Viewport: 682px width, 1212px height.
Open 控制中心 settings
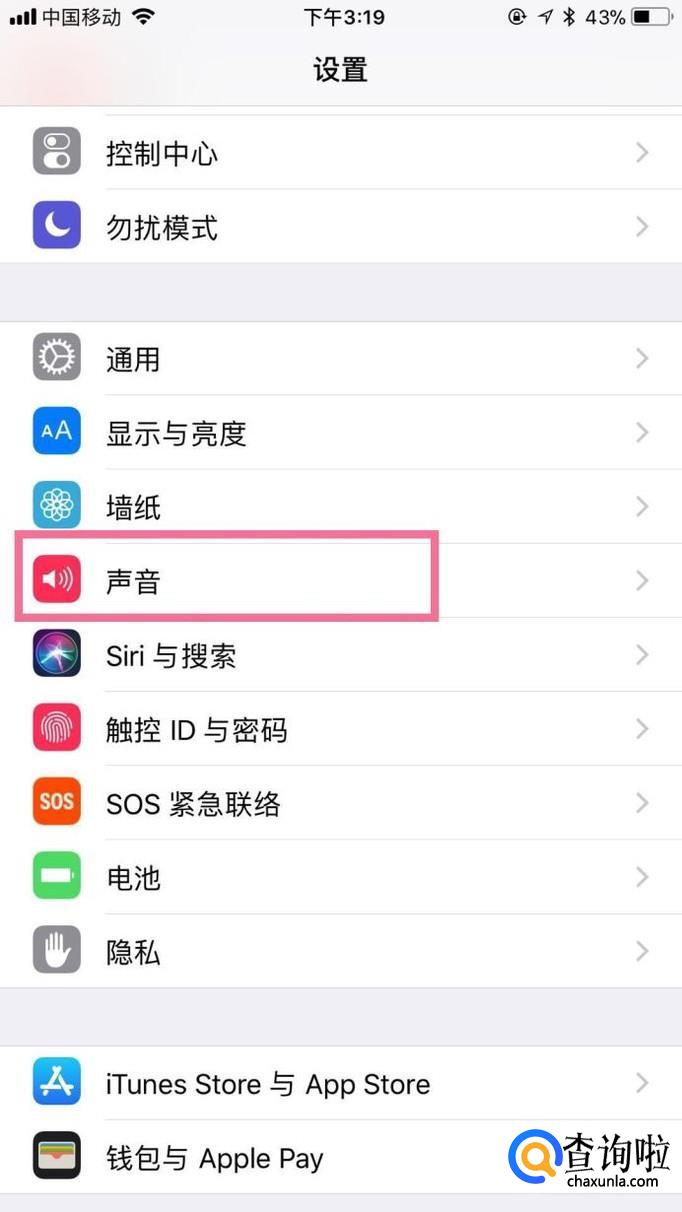coord(341,153)
